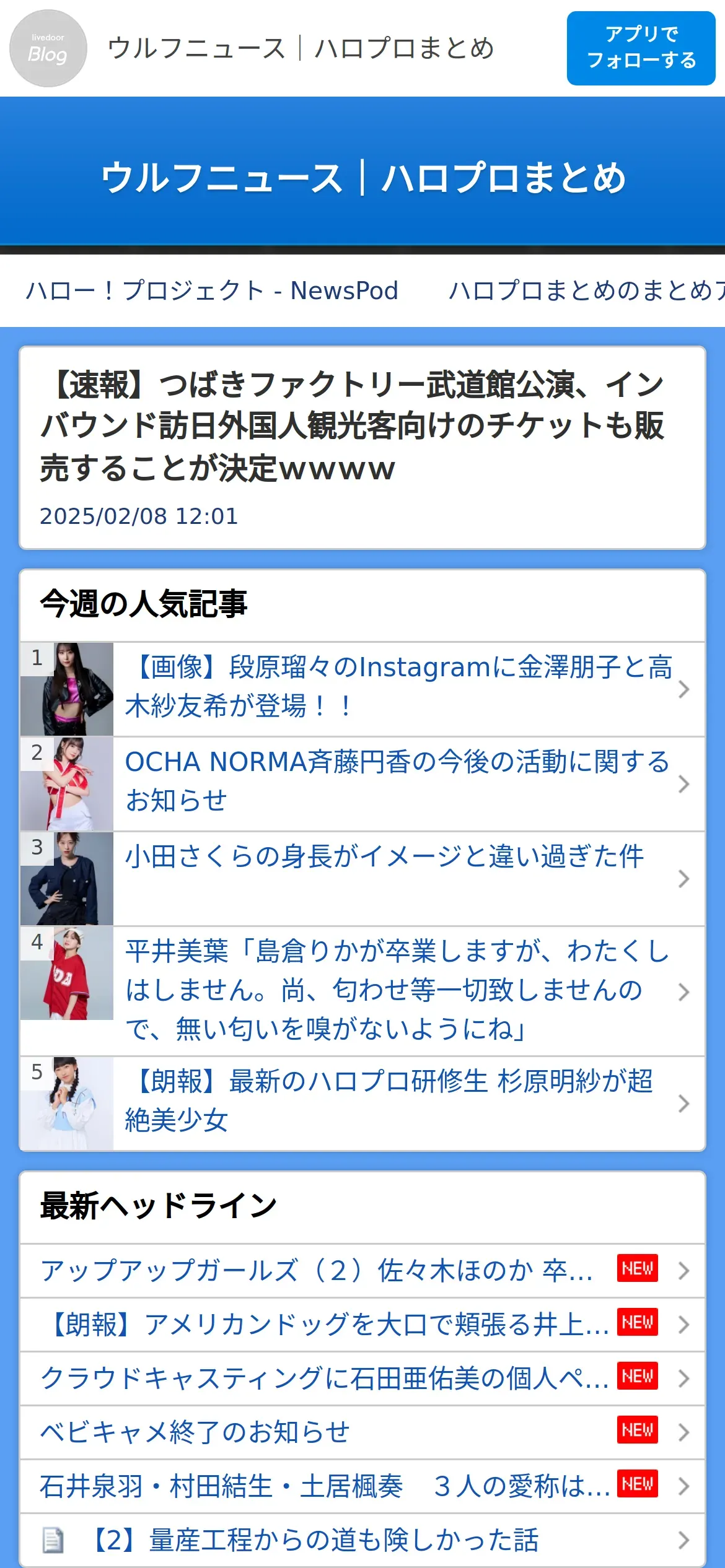This screenshot has height=1568, width=725.
Task: Open ranked article about 段原瑠々のInstagram
Action: 362,689
